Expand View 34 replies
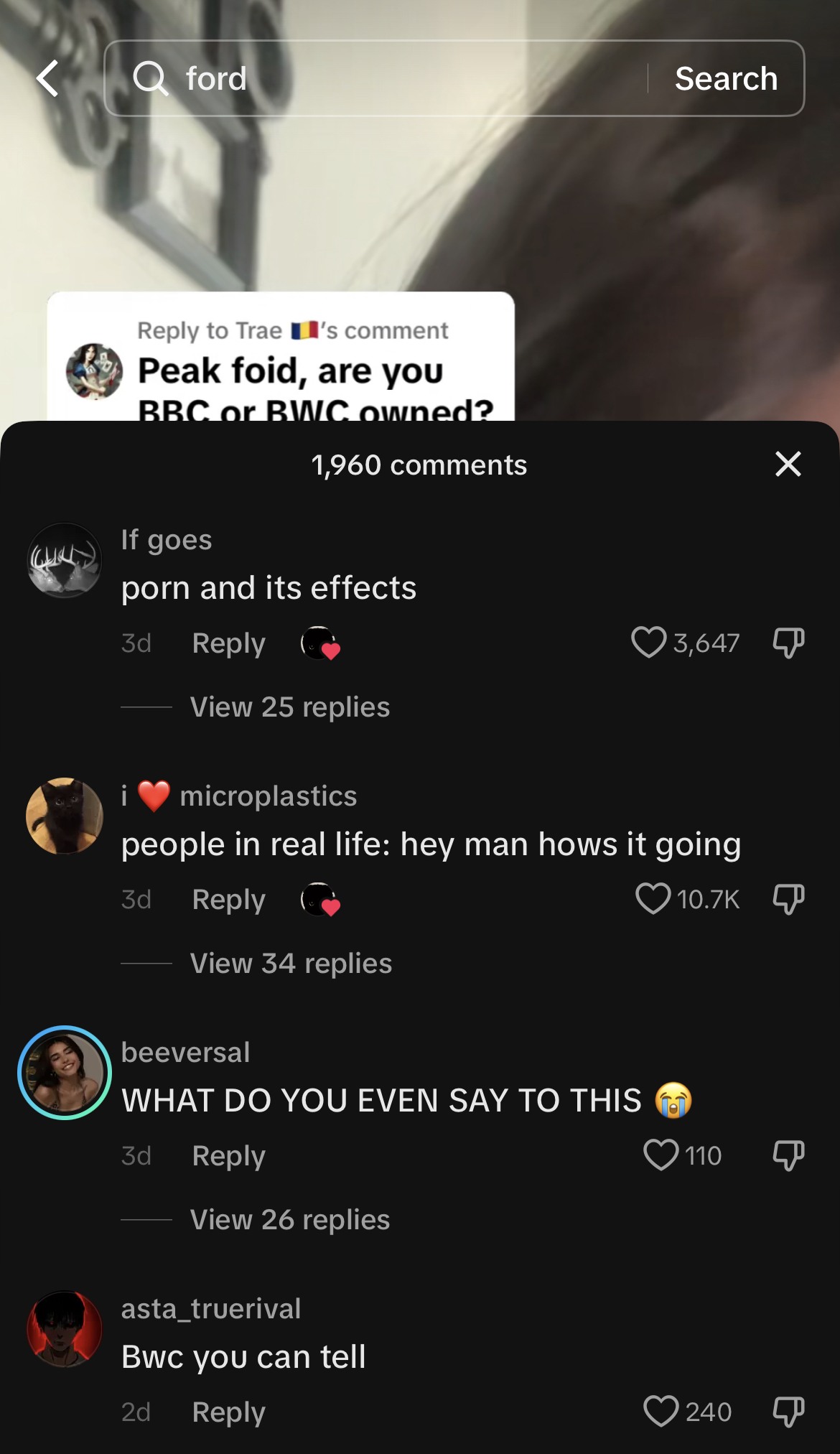This screenshot has width=840, height=1454. pos(291,964)
